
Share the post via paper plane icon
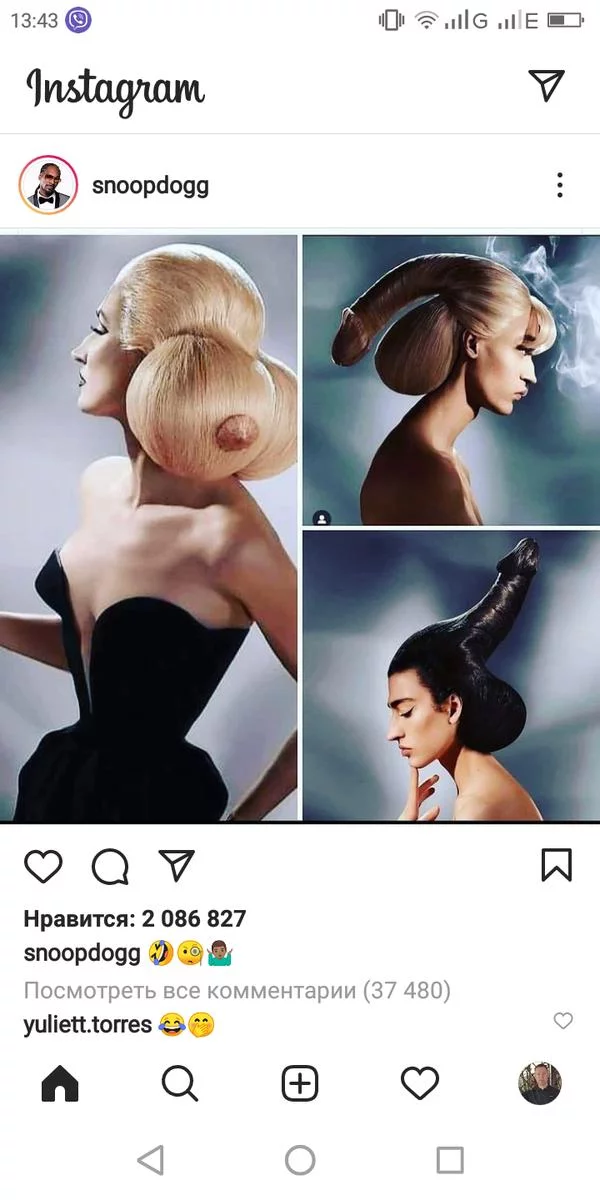pos(176,865)
